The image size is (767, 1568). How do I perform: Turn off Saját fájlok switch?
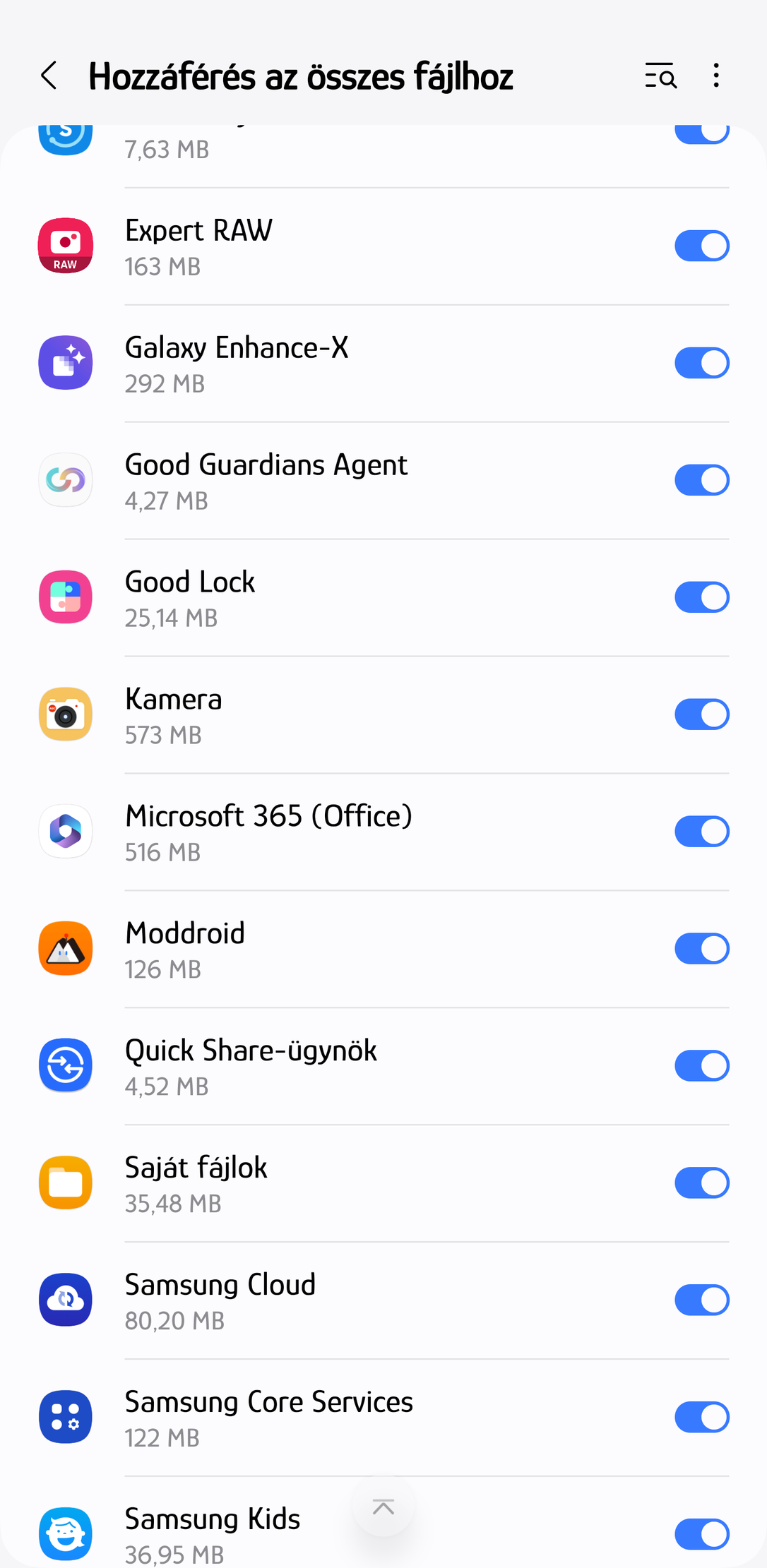[x=701, y=1183]
